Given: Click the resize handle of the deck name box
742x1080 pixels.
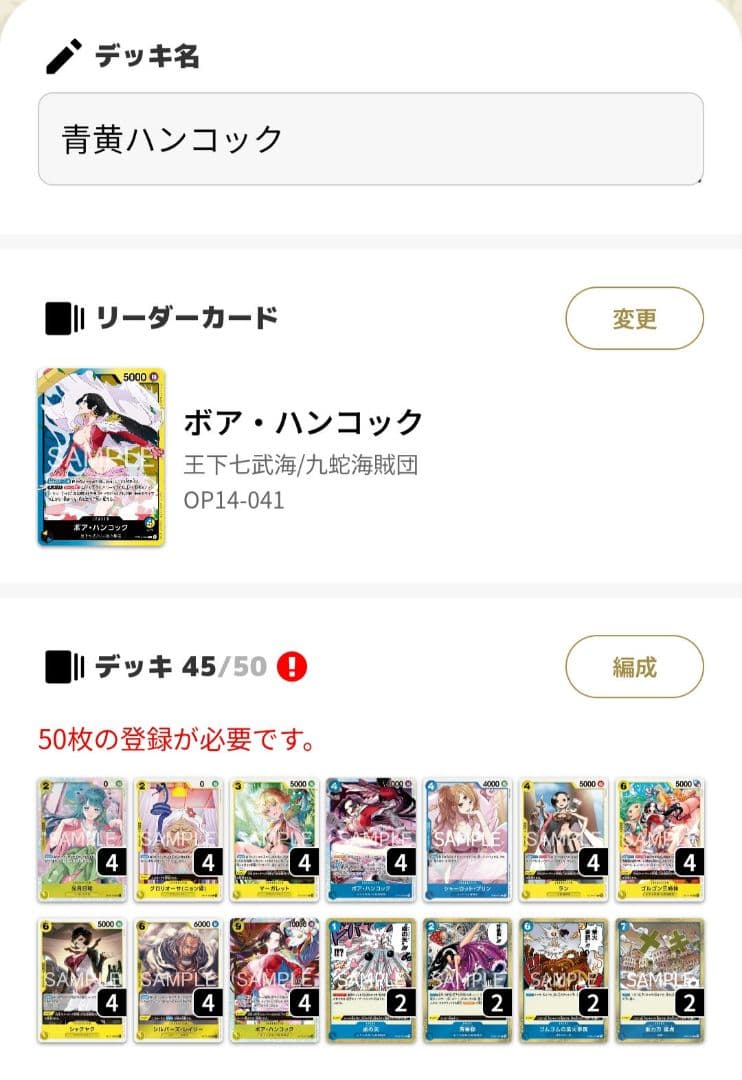Looking at the screenshot, I should [x=700, y=182].
